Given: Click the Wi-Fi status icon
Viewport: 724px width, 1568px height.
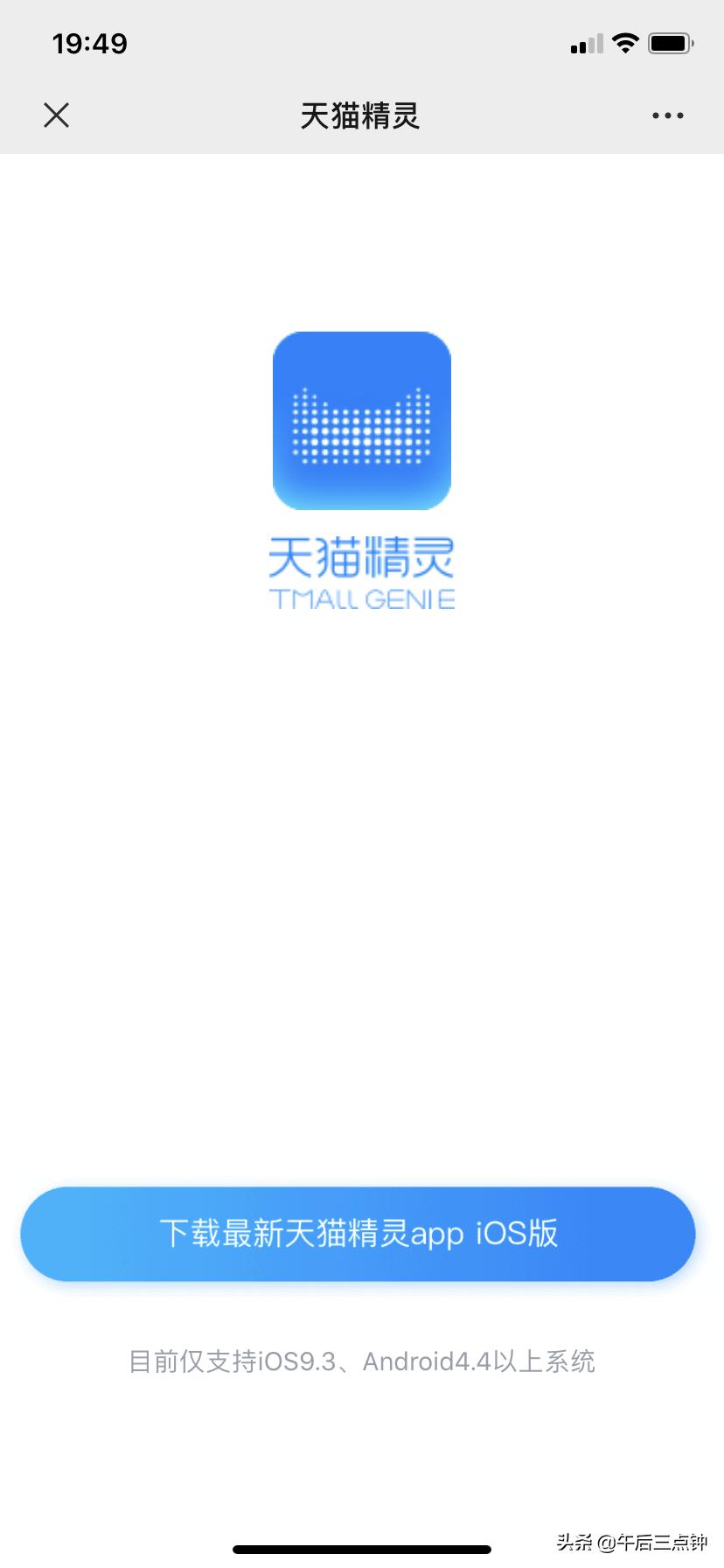Looking at the screenshot, I should (626, 42).
